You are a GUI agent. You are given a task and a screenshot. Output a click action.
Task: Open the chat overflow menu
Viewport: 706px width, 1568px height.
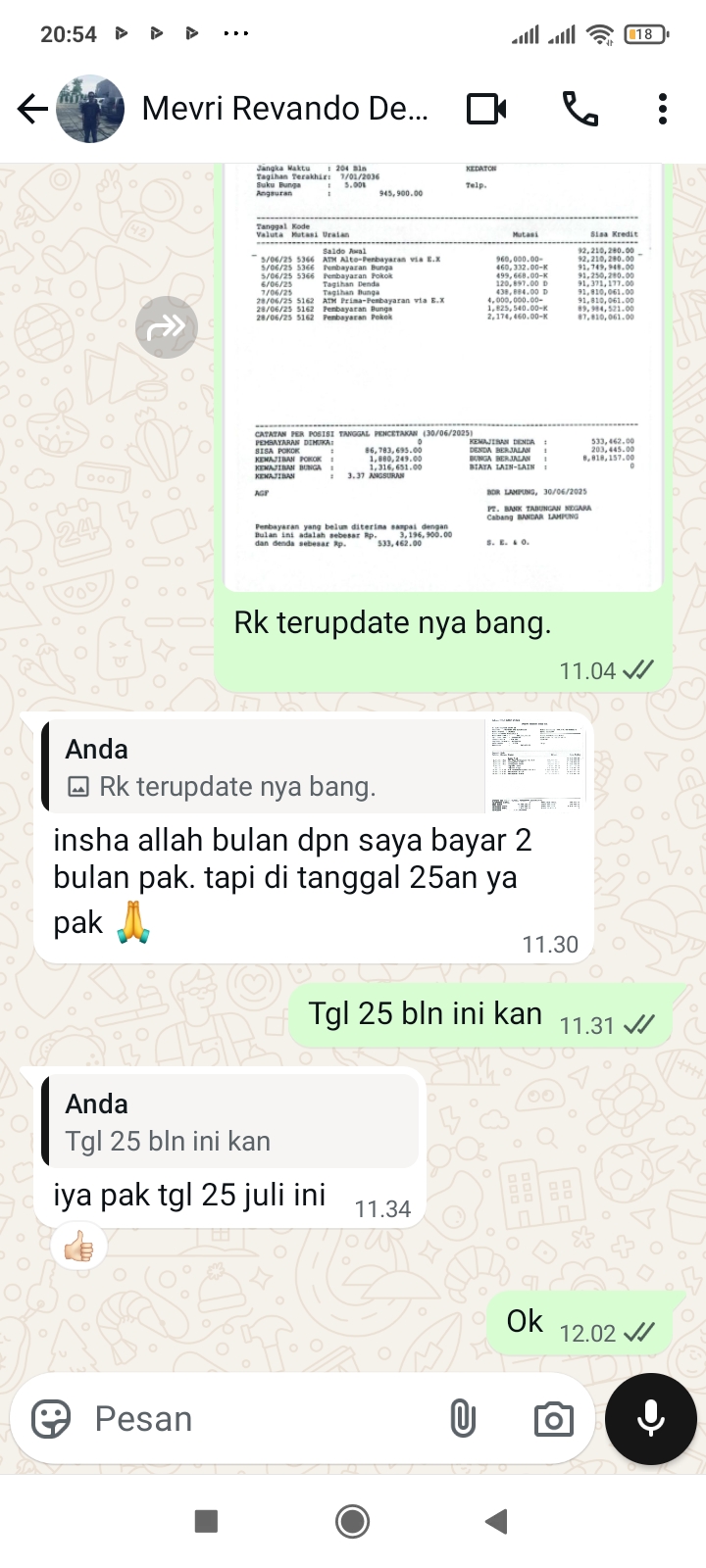pyautogui.click(x=663, y=109)
